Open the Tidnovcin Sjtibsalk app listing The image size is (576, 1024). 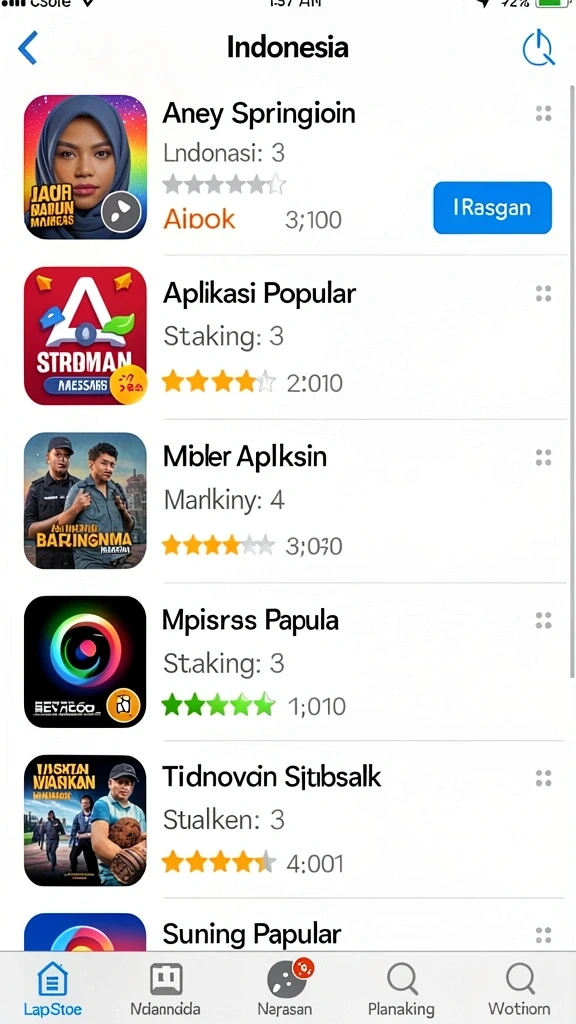(x=288, y=820)
